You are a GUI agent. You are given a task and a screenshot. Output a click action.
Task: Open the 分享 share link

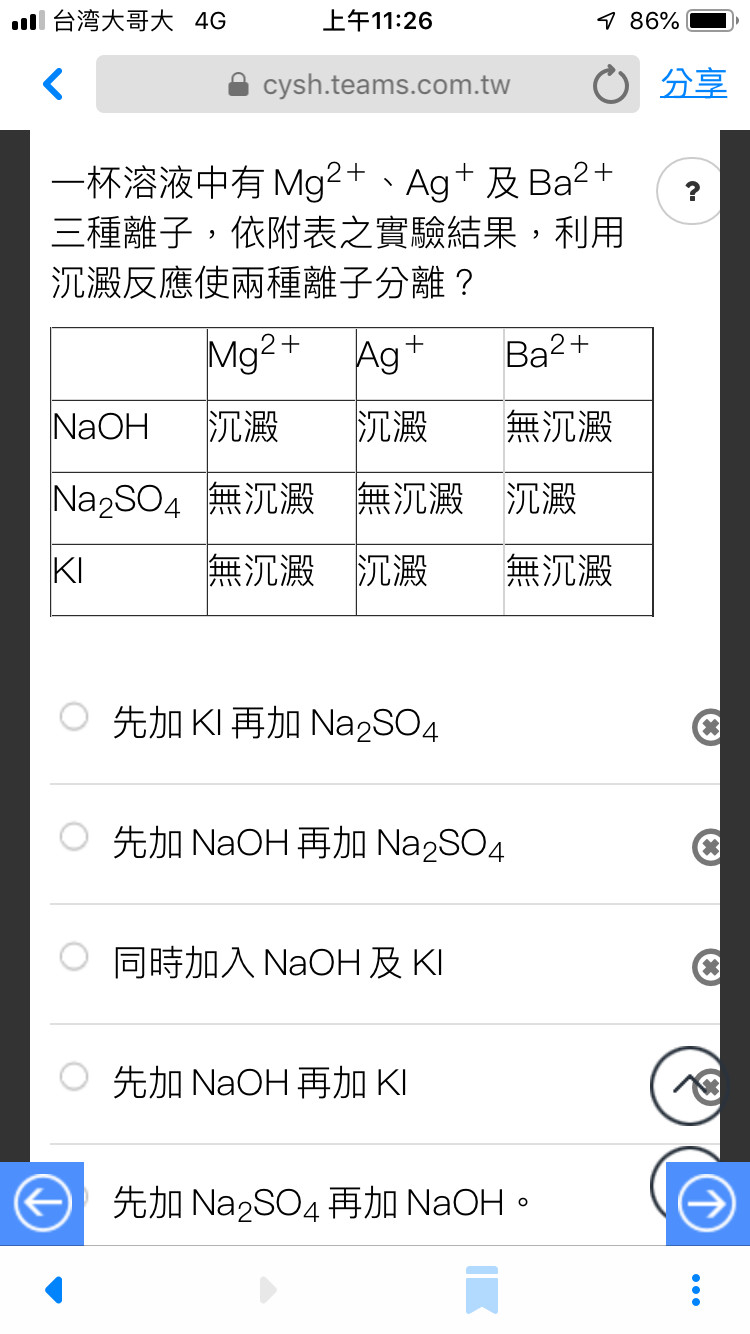(694, 84)
